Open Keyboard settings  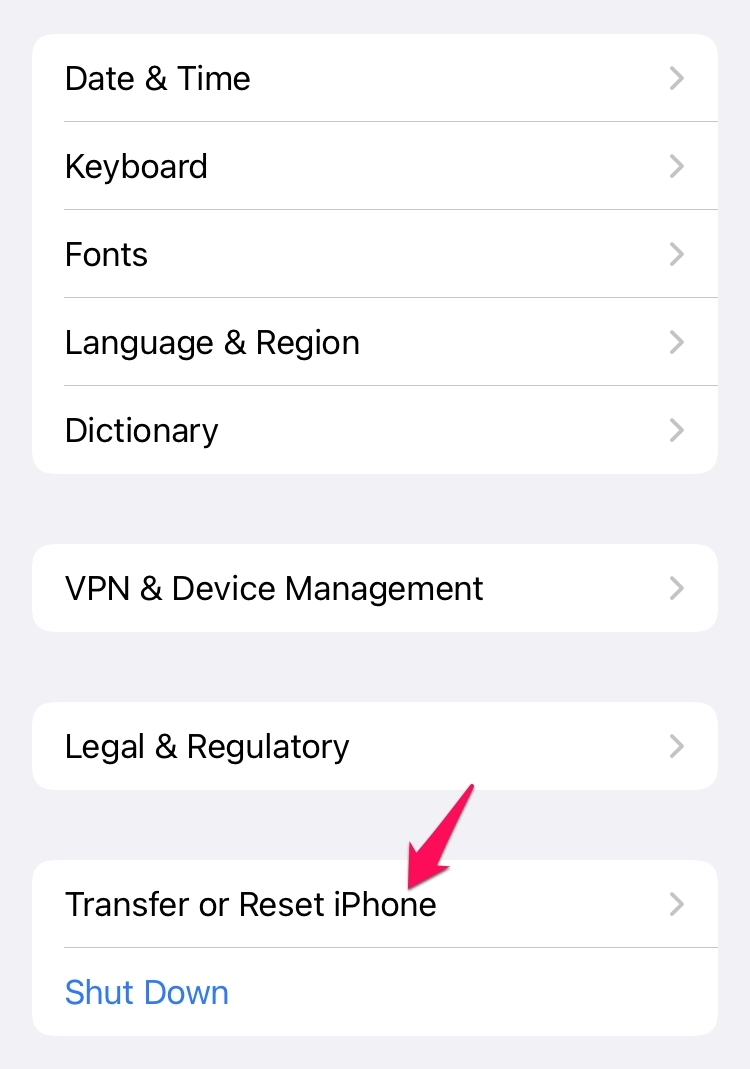click(375, 166)
